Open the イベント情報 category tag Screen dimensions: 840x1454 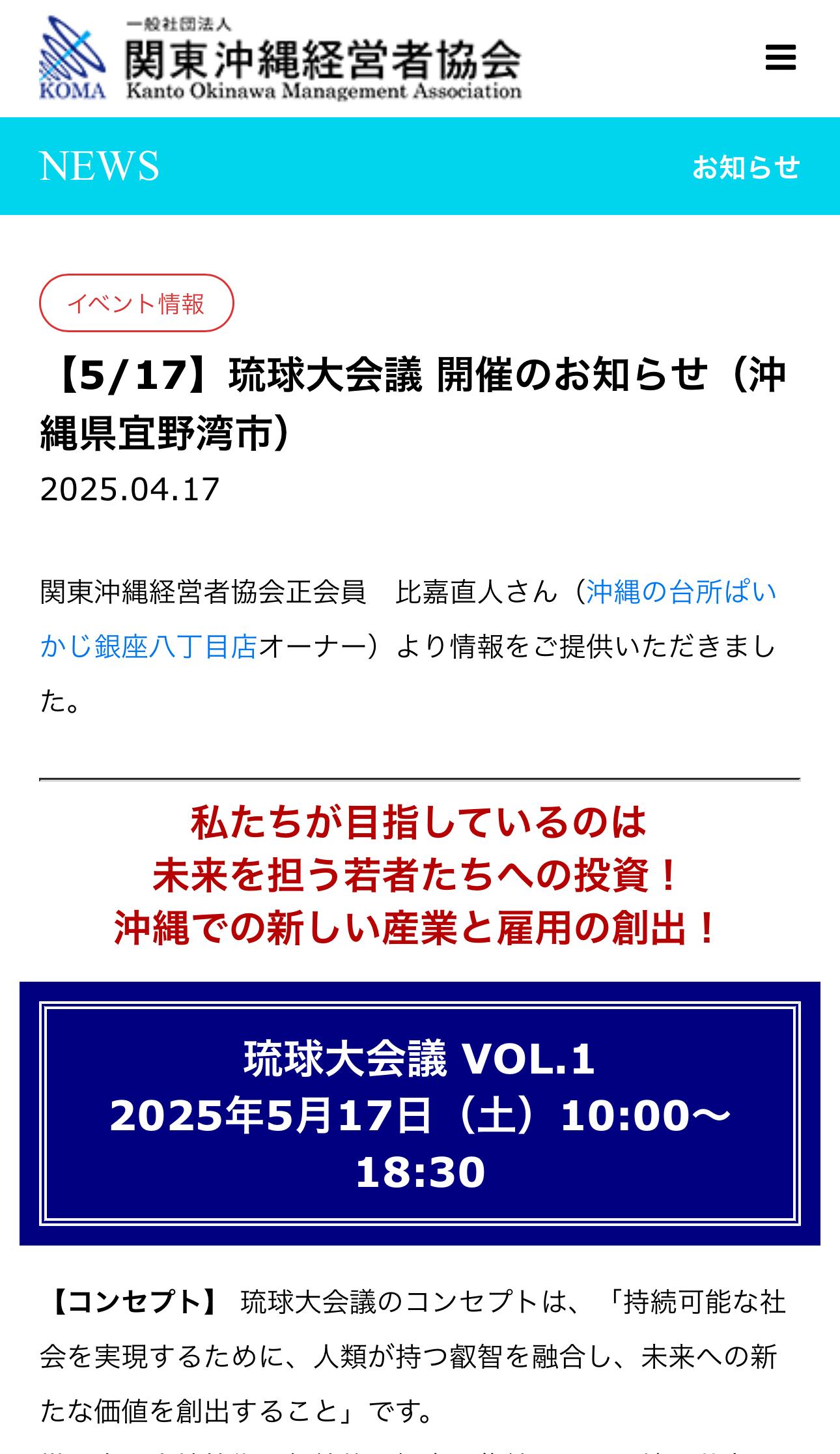[136, 303]
